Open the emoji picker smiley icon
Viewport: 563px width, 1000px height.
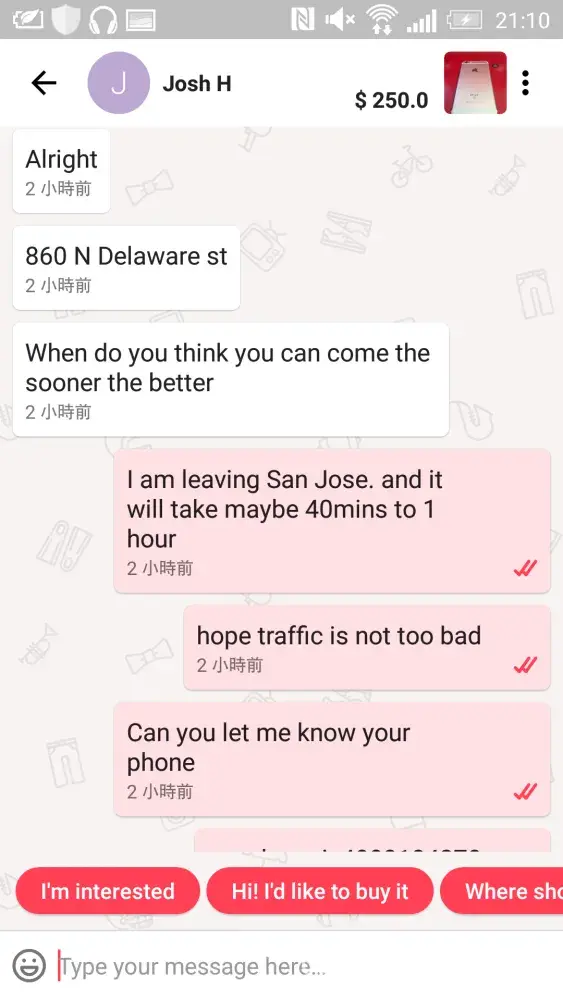pyautogui.click(x=29, y=966)
